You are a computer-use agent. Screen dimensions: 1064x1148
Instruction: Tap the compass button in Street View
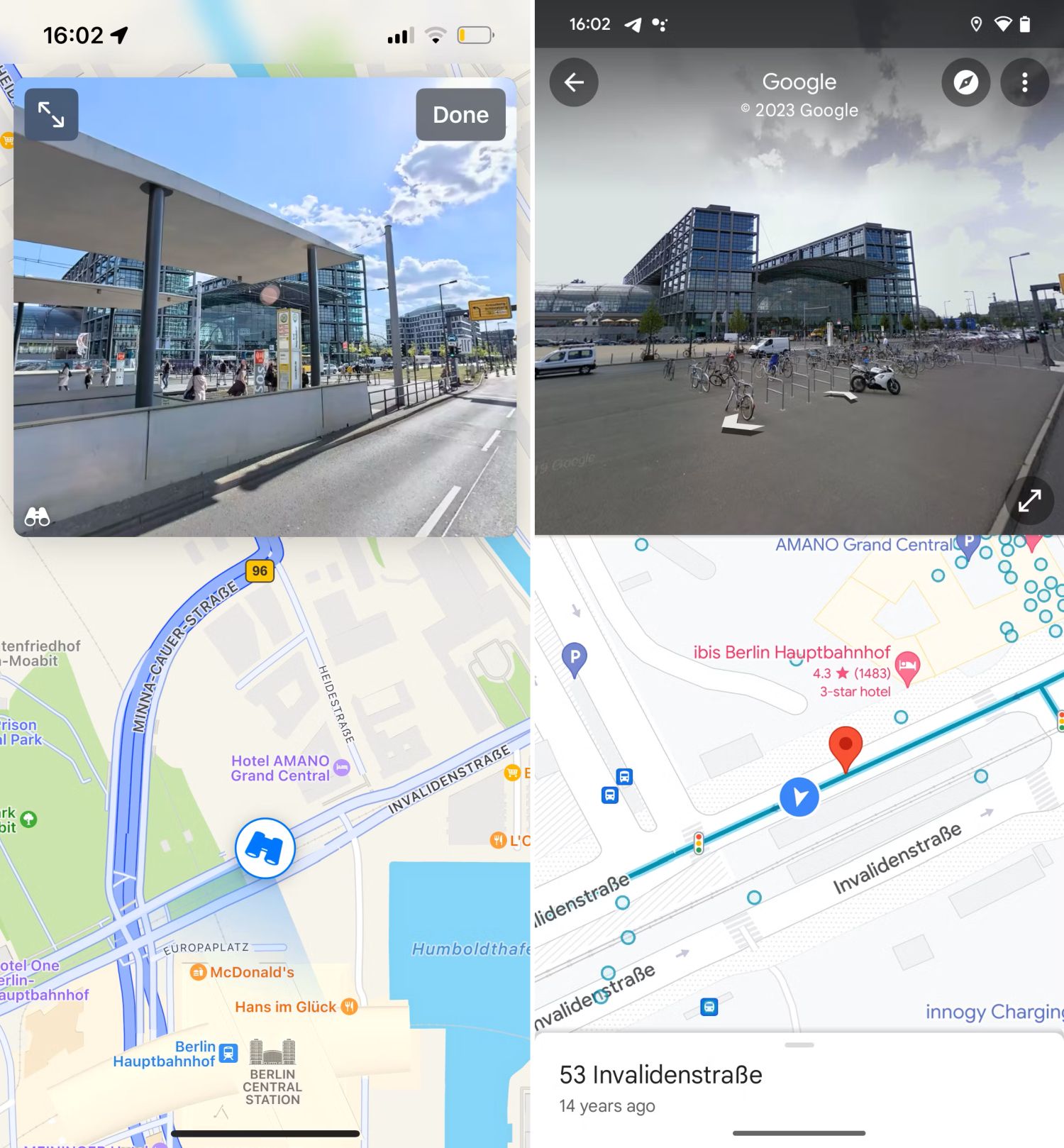point(965,82)
